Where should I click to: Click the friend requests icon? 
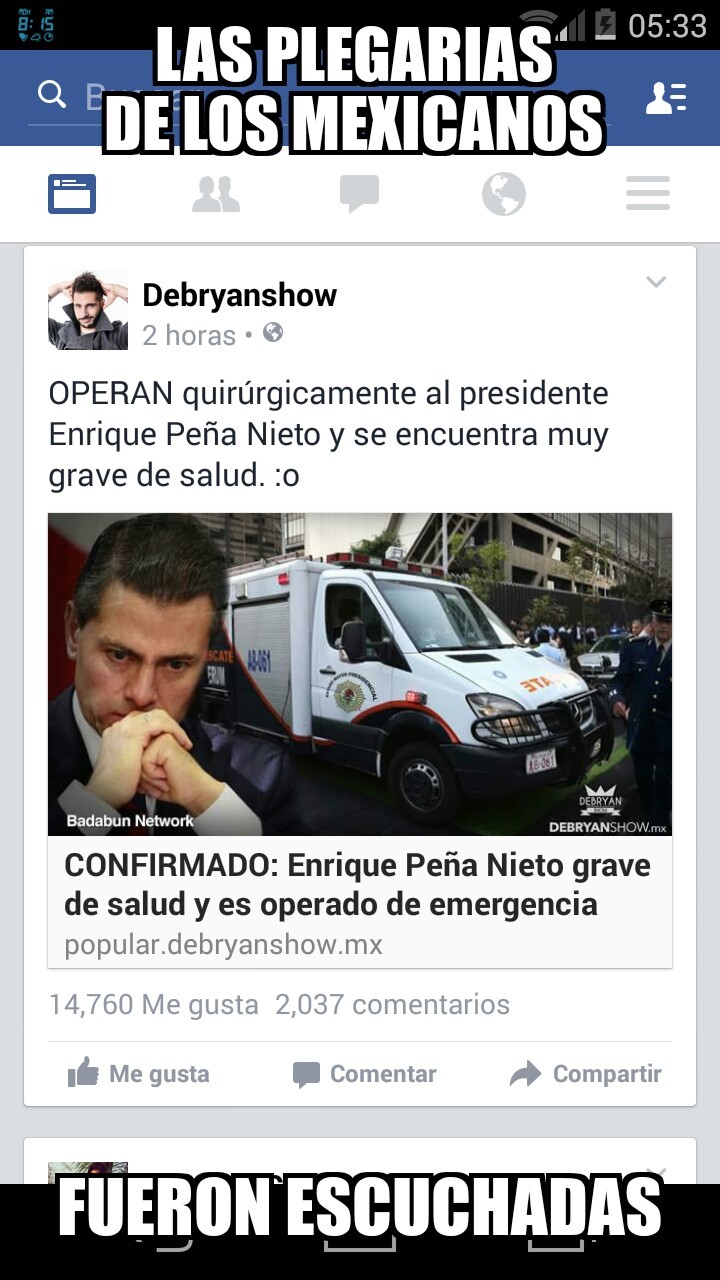[x=666, y=94]
